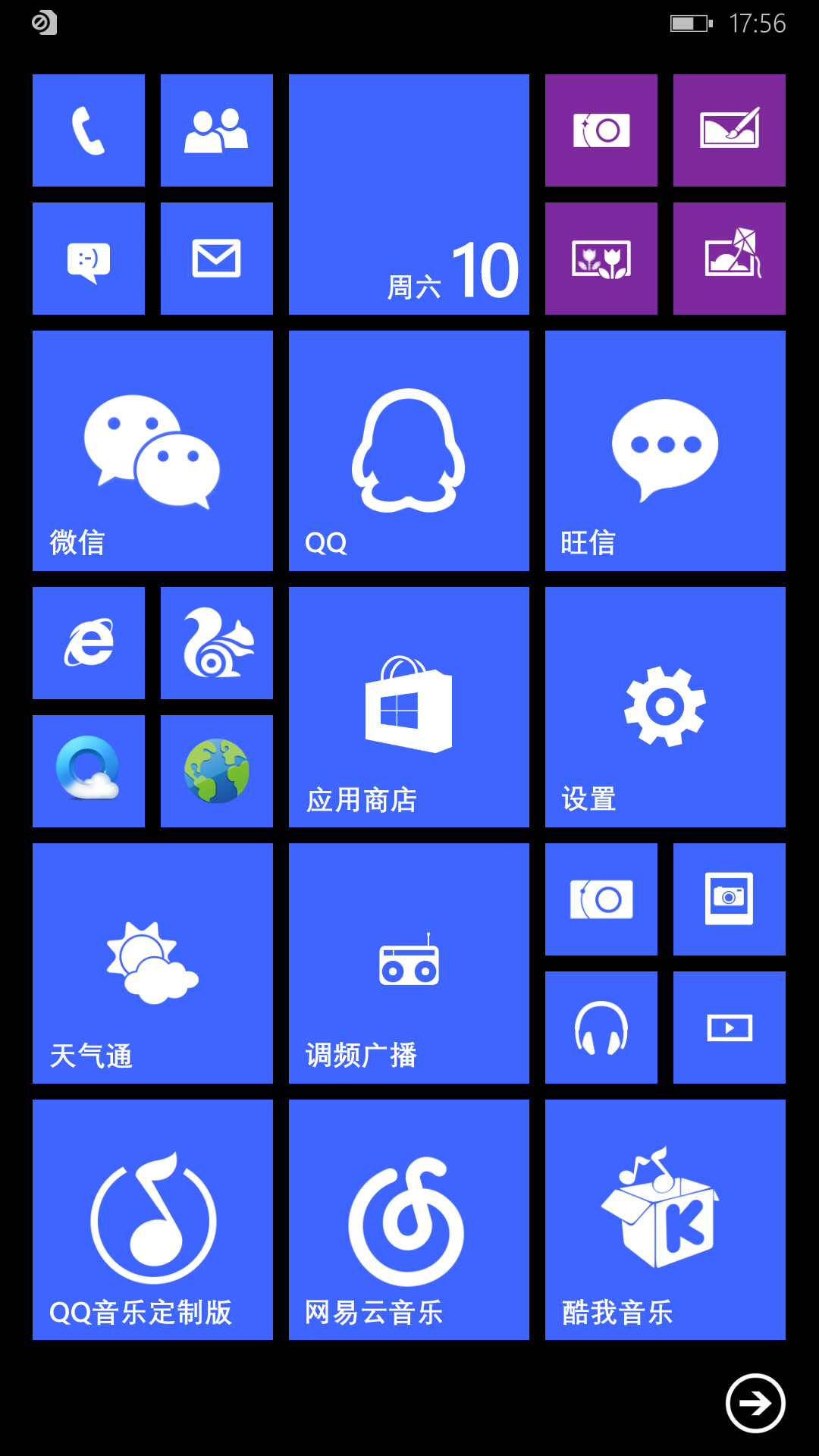819x1456 pixels.
Task: Tap the arrow to view all apps
Action: coord(755,1403)
